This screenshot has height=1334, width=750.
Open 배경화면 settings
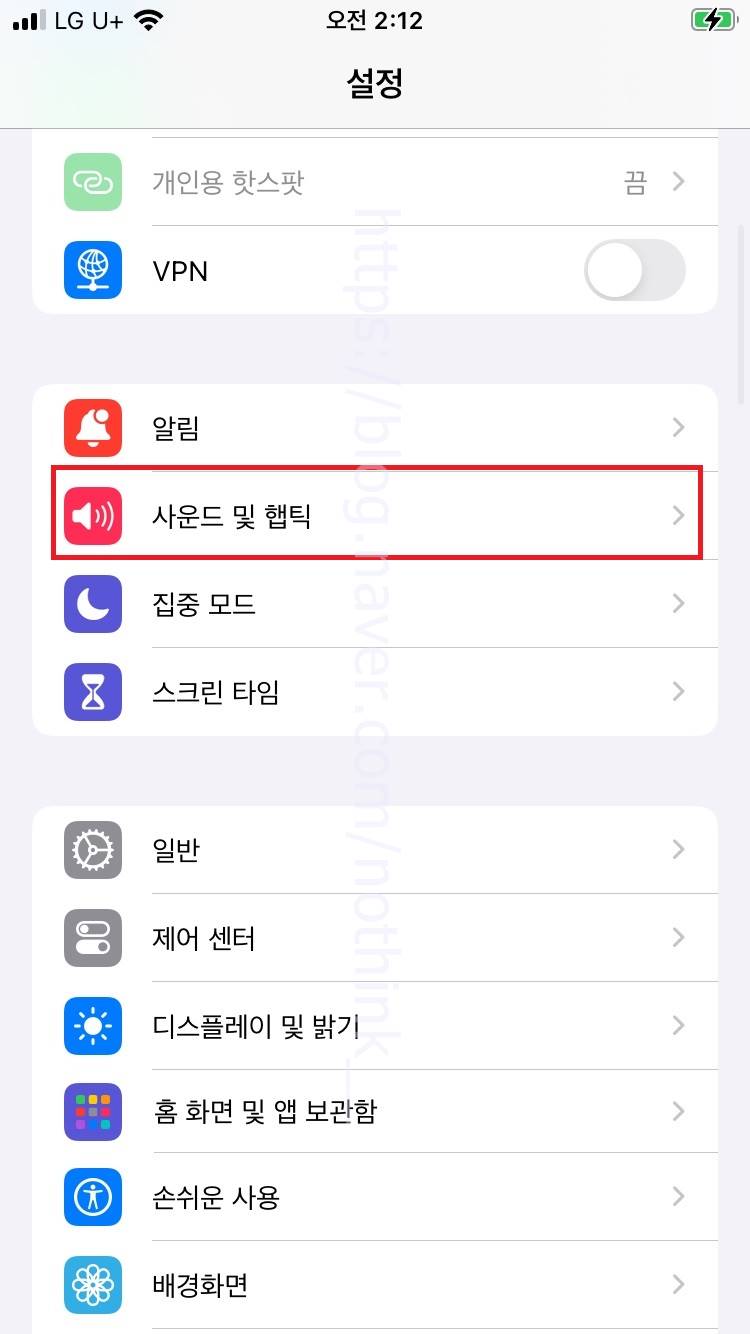coord(375,1285)
